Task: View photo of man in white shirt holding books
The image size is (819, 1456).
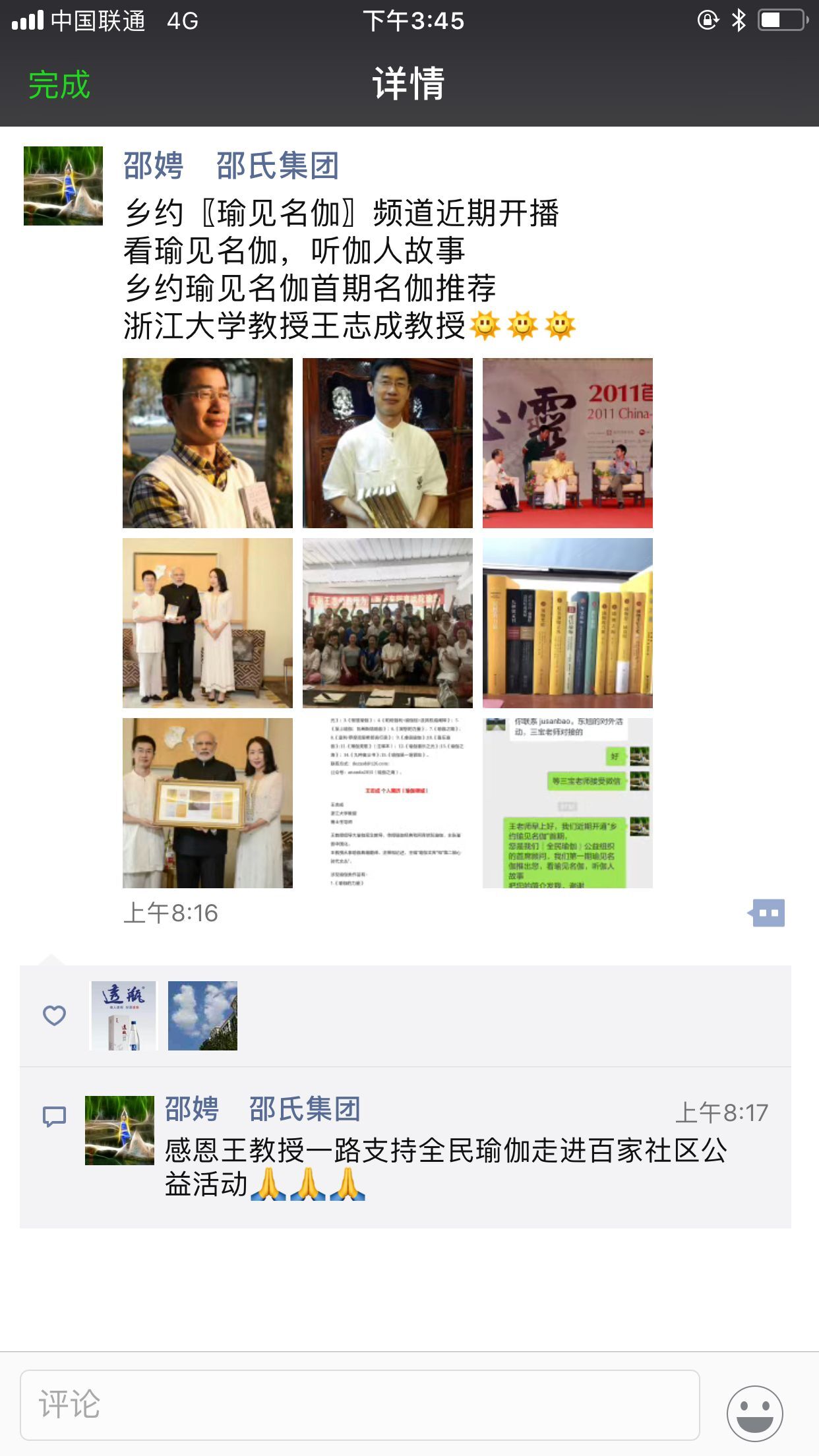Action: (388, 443)
